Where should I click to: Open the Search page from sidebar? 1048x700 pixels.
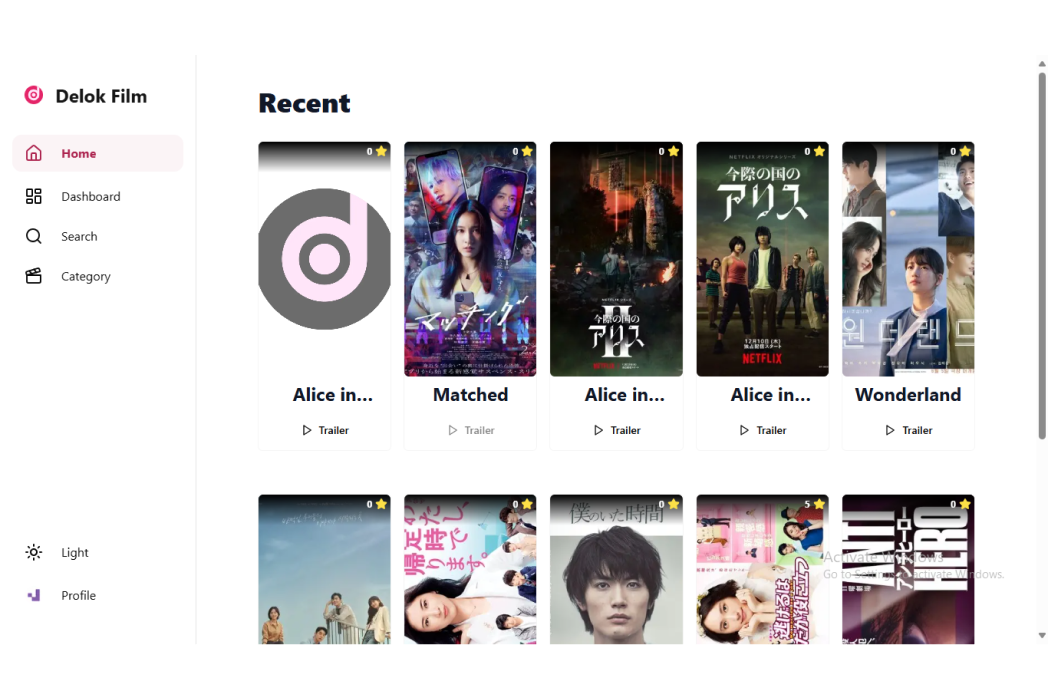click(x=78, y=237)
